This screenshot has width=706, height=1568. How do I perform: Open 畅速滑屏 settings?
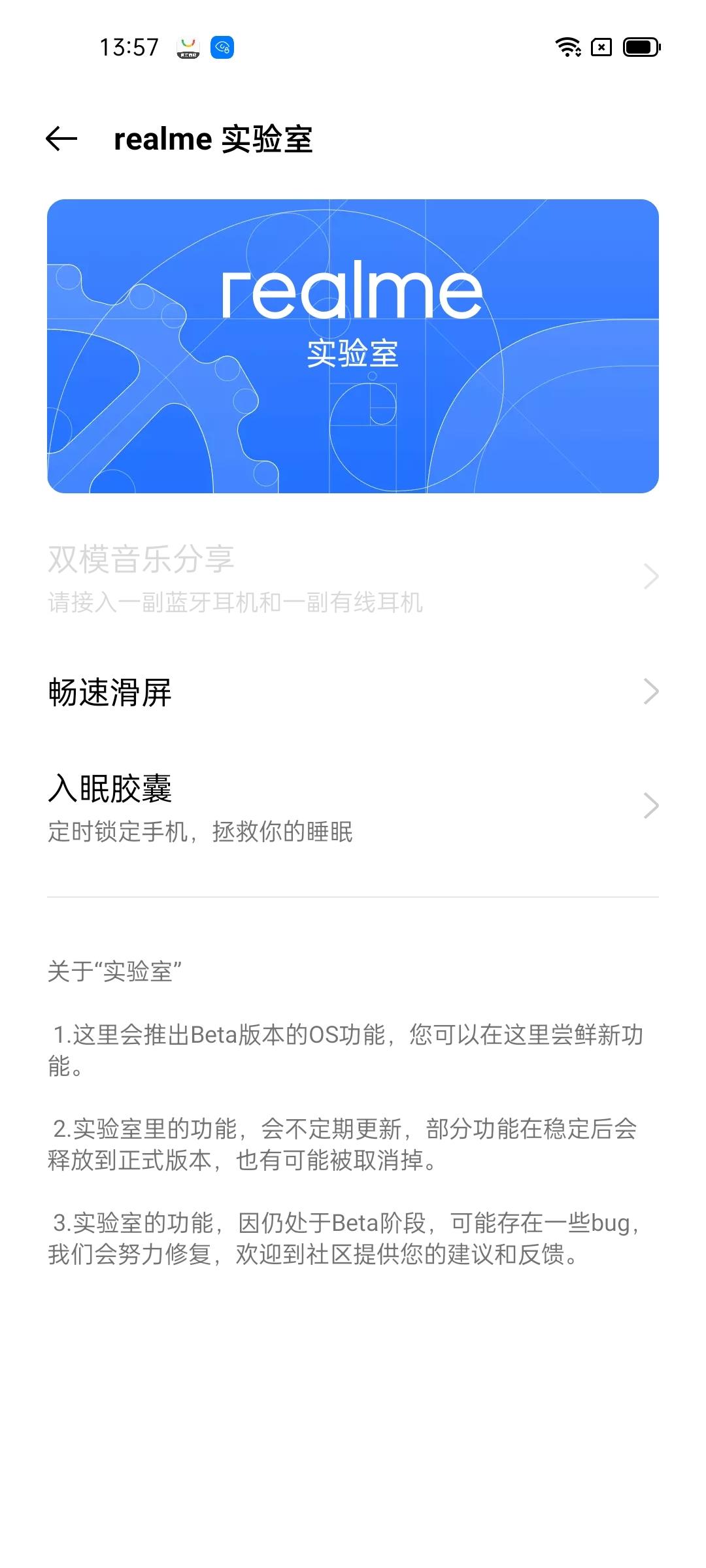353,693
